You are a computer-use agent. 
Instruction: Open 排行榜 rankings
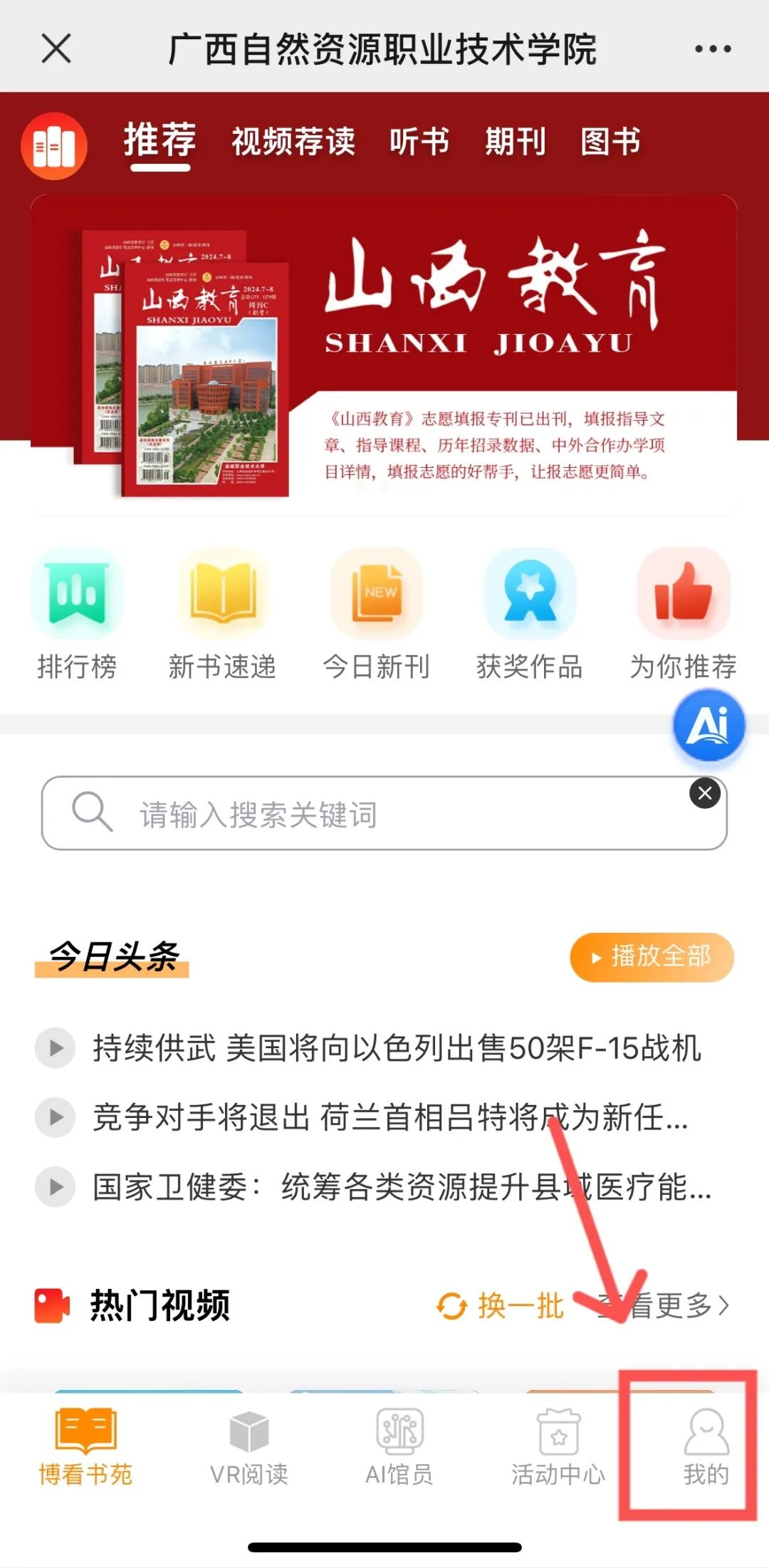coord(77,614)
